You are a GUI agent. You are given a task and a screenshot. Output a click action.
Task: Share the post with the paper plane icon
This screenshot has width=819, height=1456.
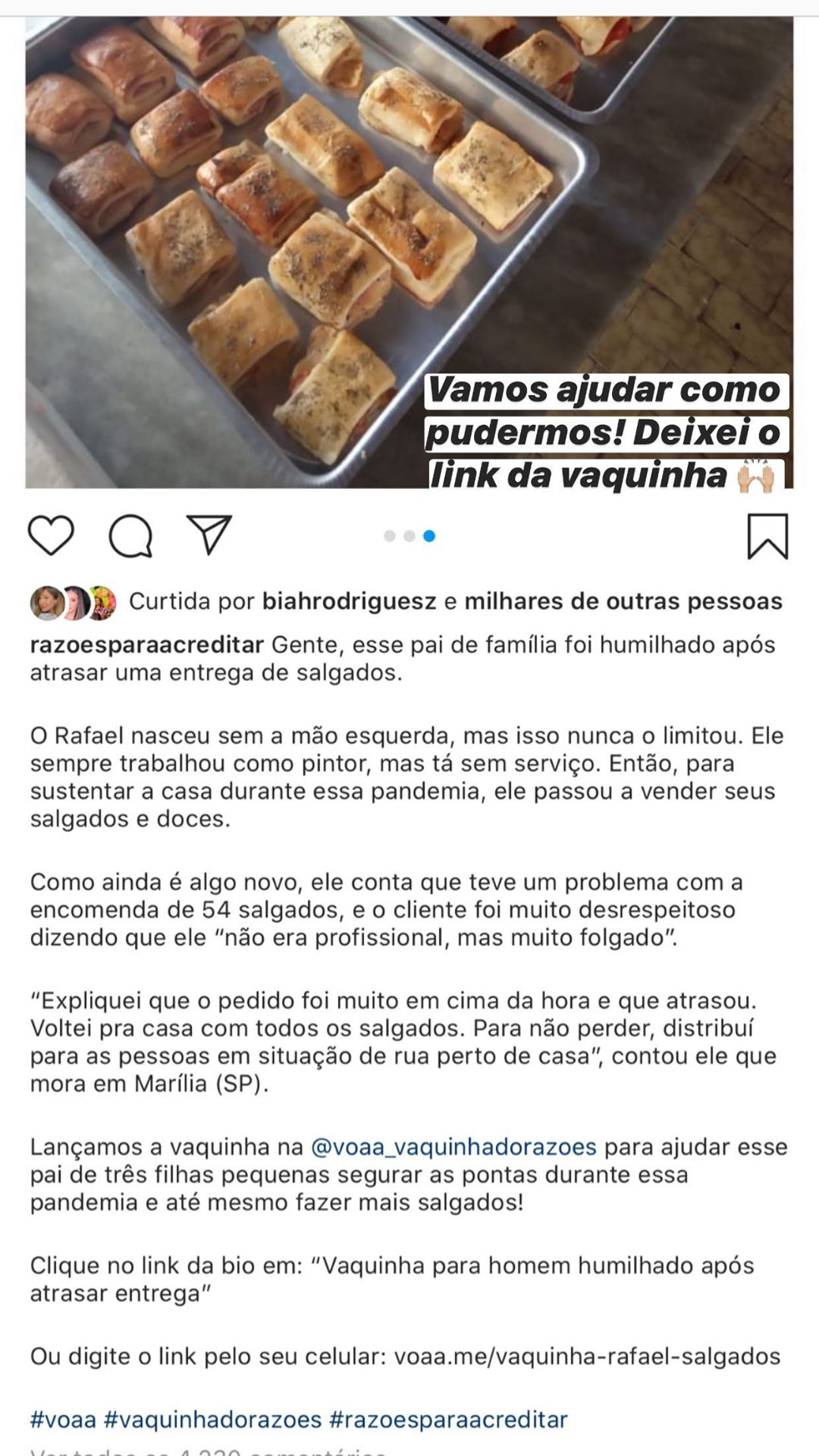point(209,535)
